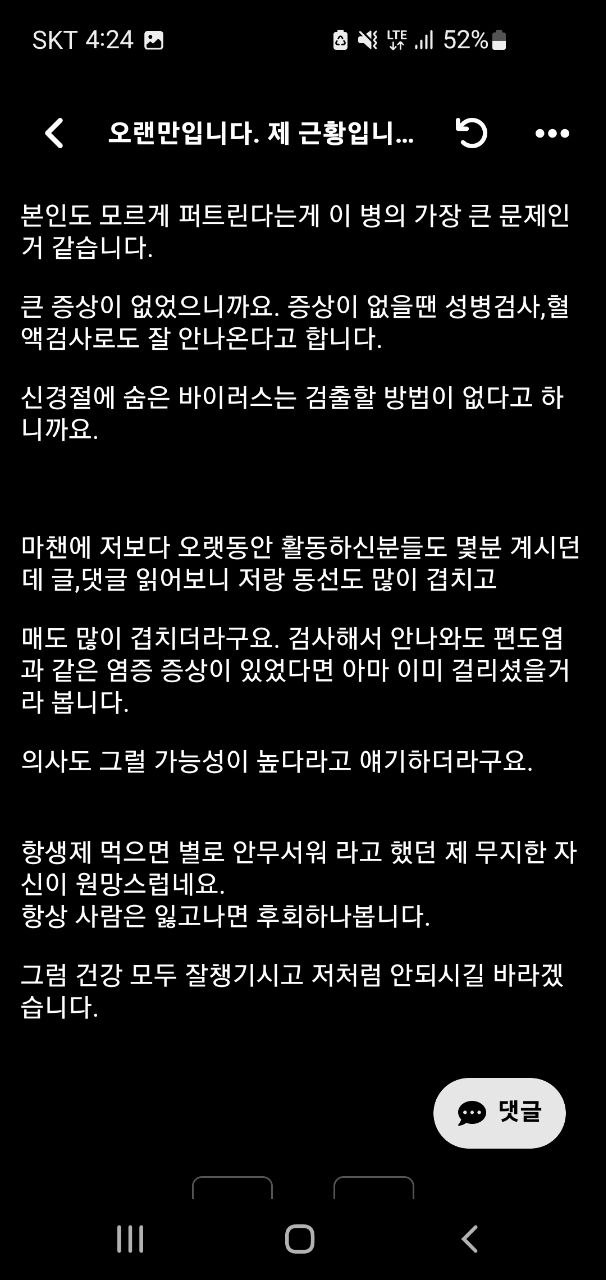Tap the system home button
Screen dimensions: 606x1280
(x=299, y=1238)
